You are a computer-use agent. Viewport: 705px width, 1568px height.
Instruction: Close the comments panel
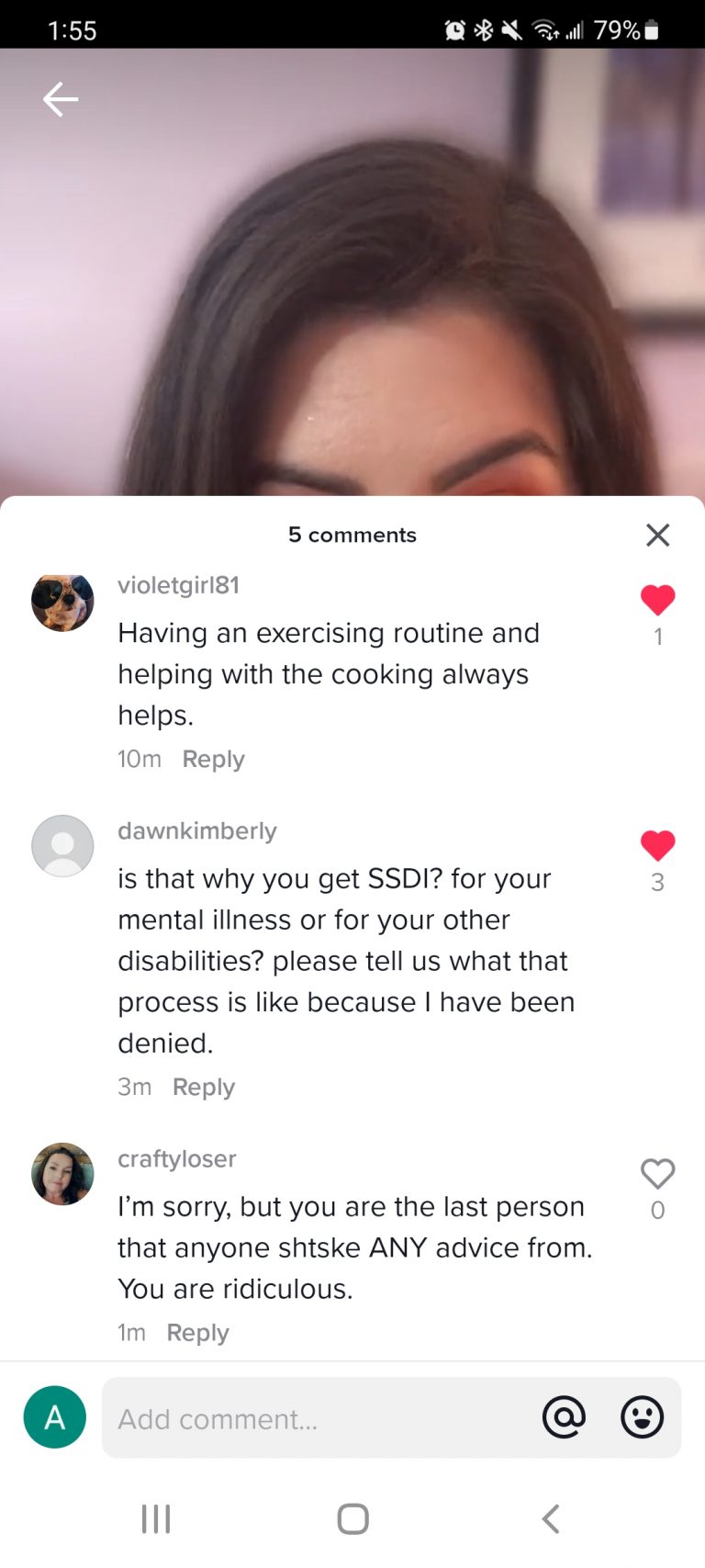[657, 535]
